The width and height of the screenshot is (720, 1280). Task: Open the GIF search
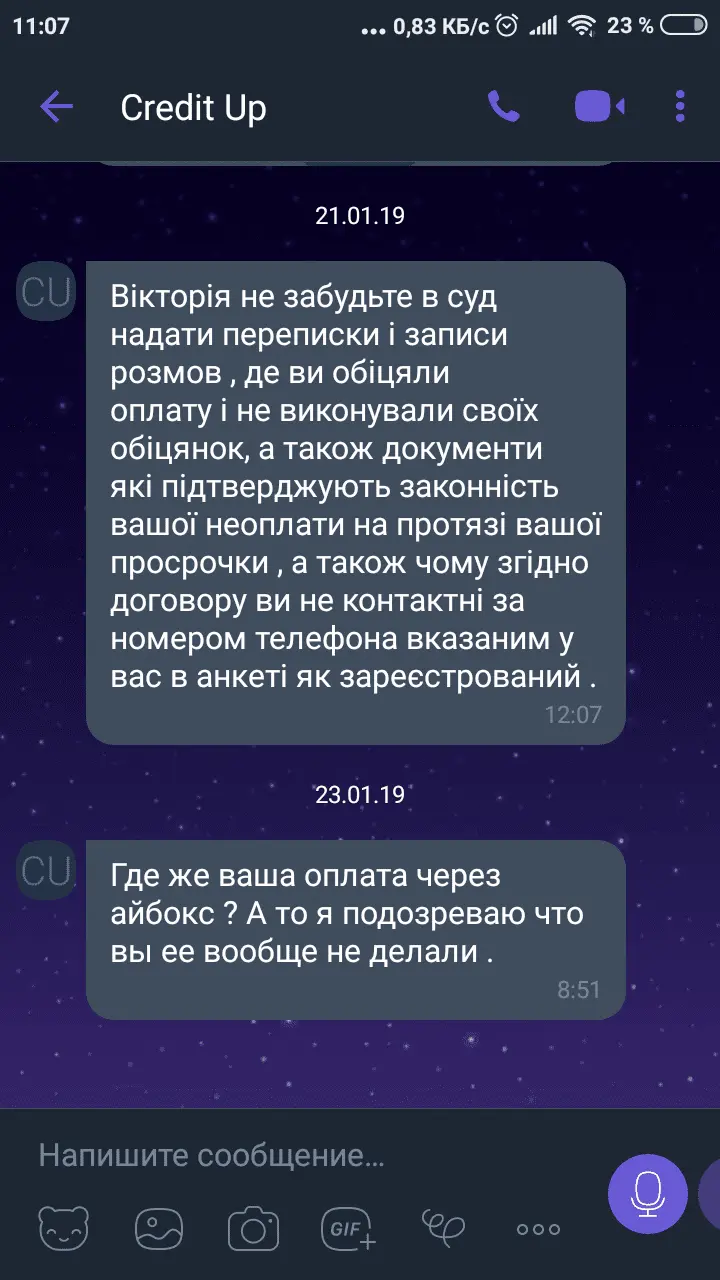347,1229
